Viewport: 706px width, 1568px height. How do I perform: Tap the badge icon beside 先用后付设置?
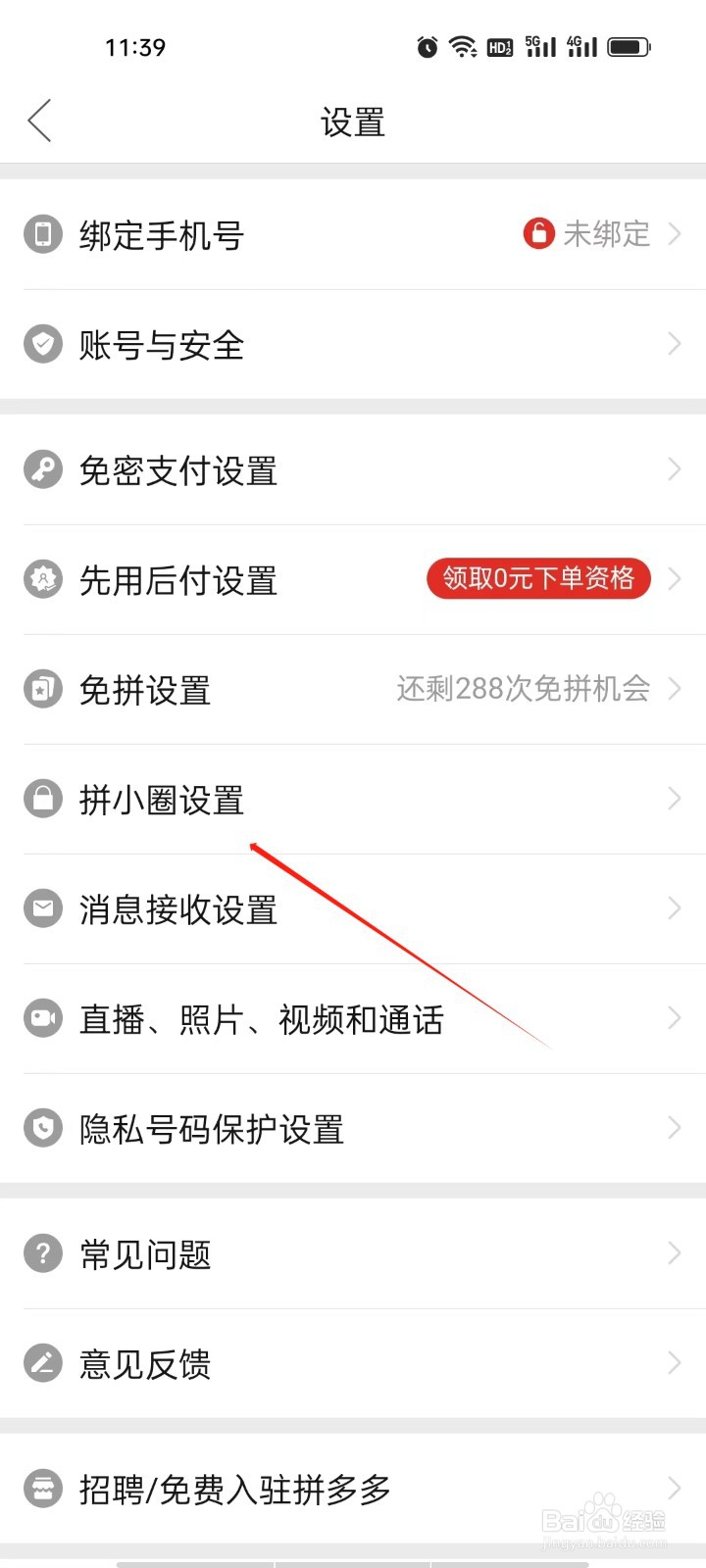pyautogui.click(x=42, y=579)
